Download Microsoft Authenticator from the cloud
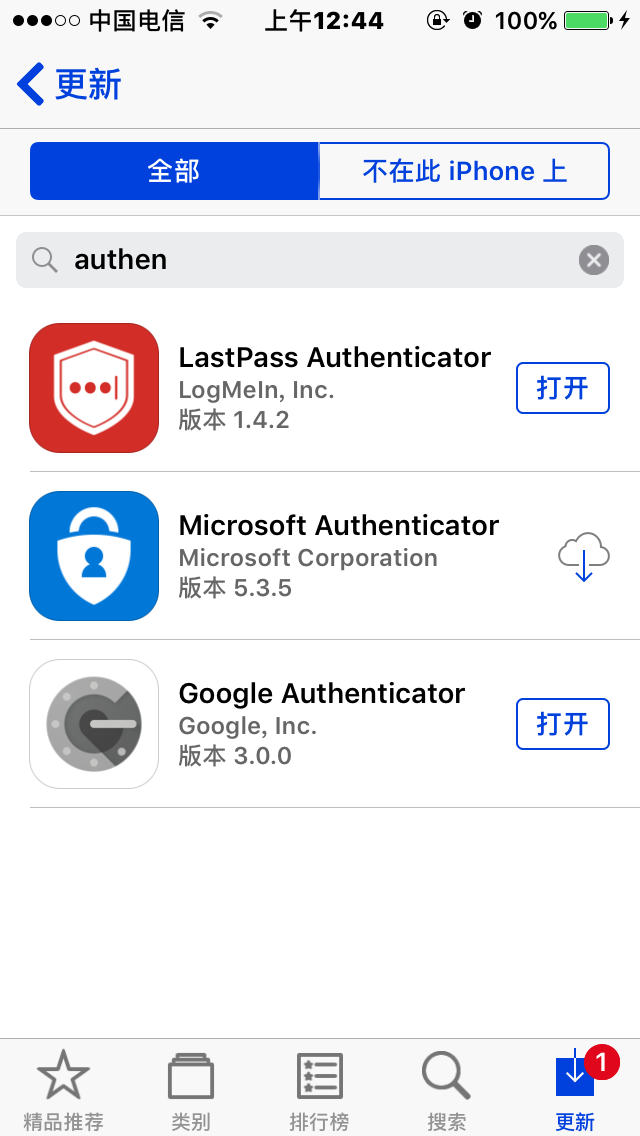640x1136 pixels. (x=583, y=556)
